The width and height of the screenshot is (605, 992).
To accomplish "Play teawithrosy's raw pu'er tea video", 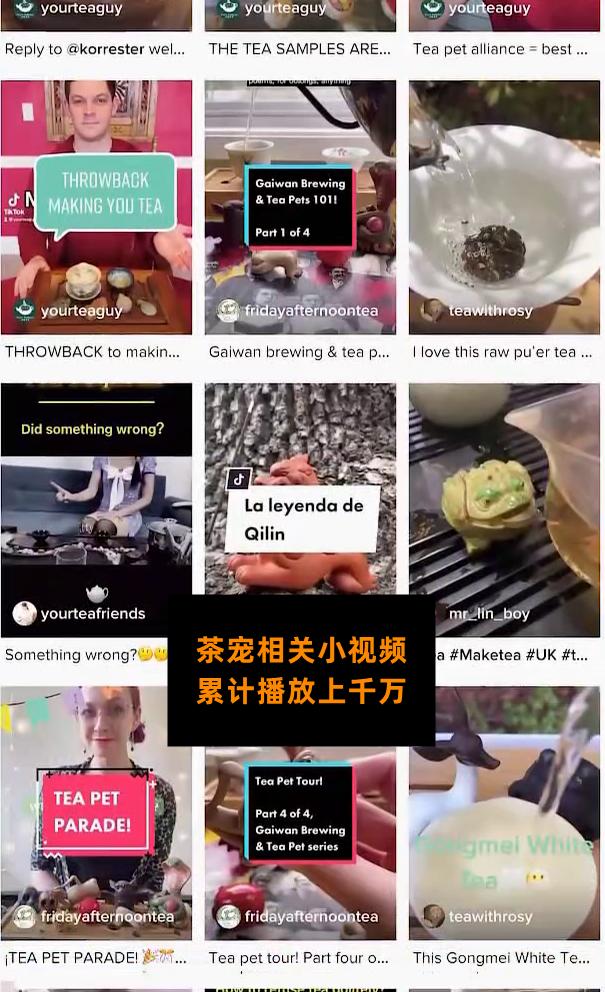I will click(x=504, y=207).
